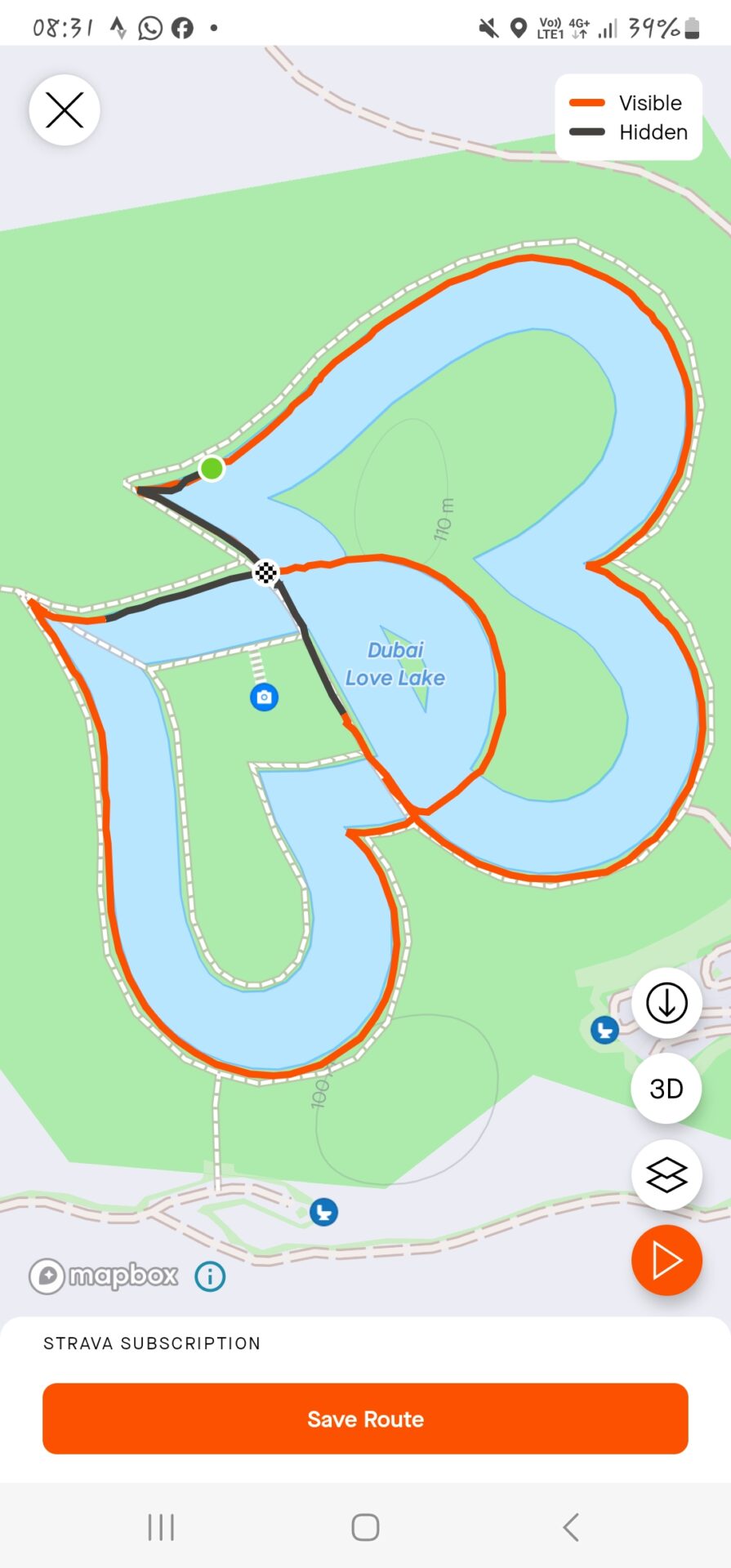Open the map layers options

point(666,1175)
